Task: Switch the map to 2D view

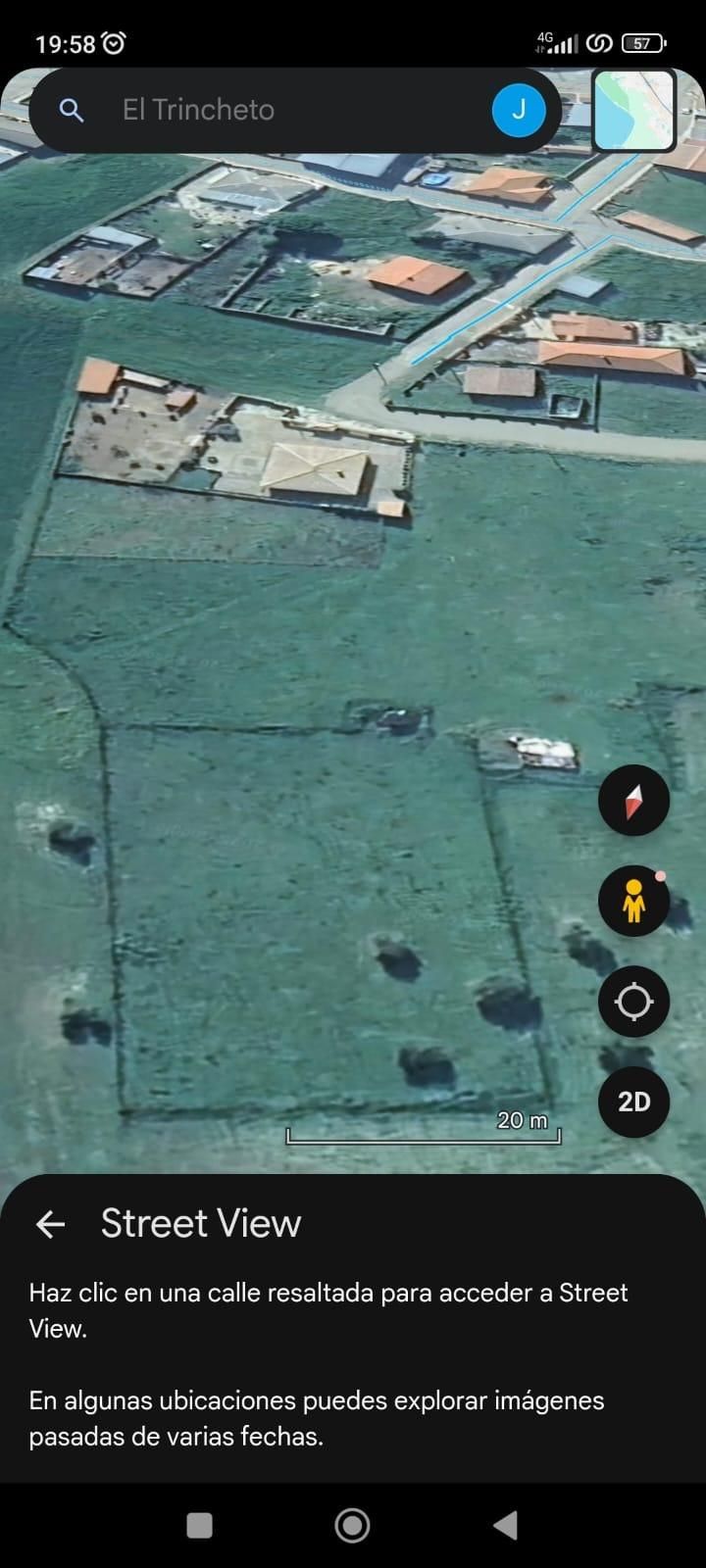Action: click(x=633, y=1102)
